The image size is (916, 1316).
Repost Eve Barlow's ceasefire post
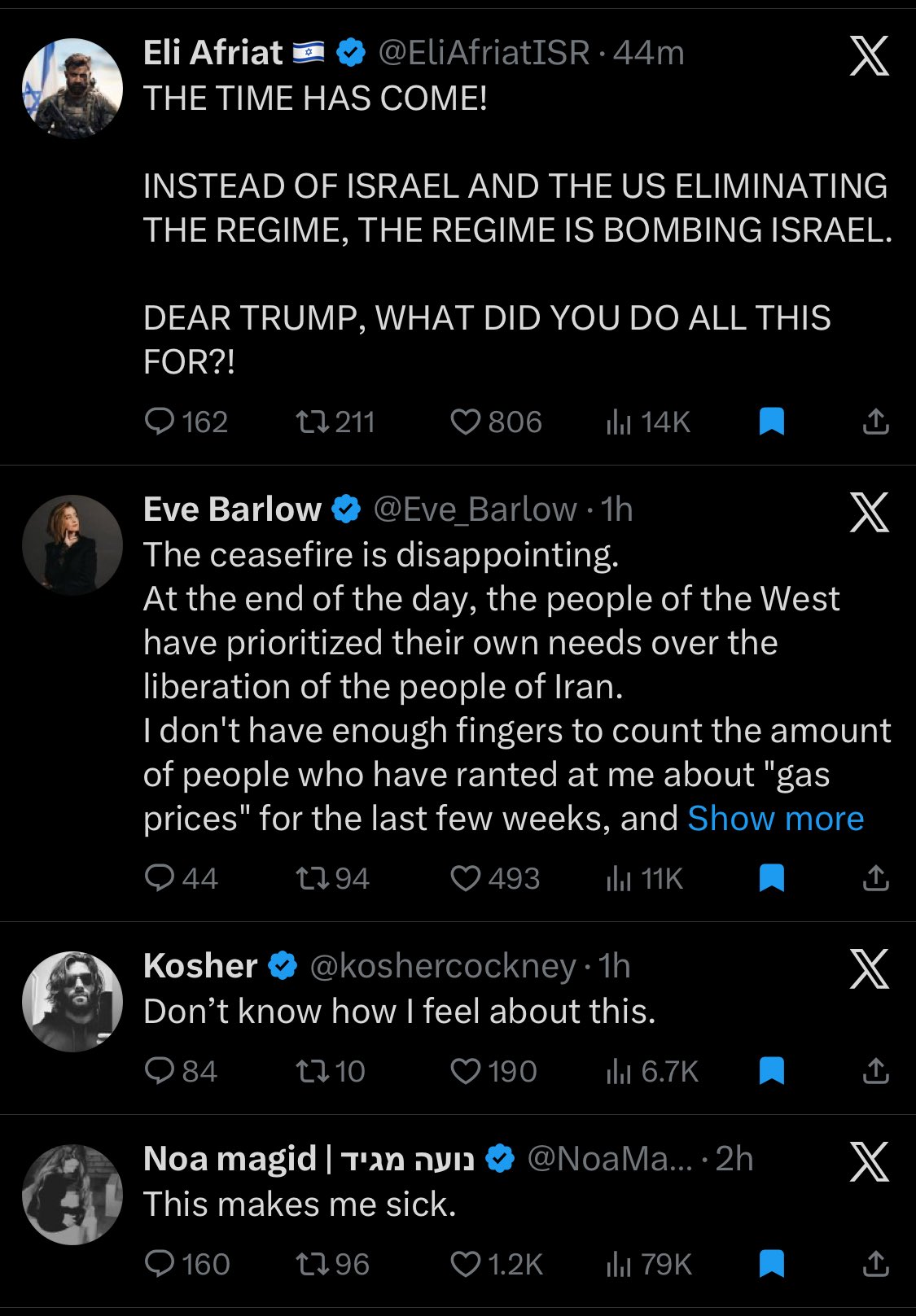[x=312, y=878]
